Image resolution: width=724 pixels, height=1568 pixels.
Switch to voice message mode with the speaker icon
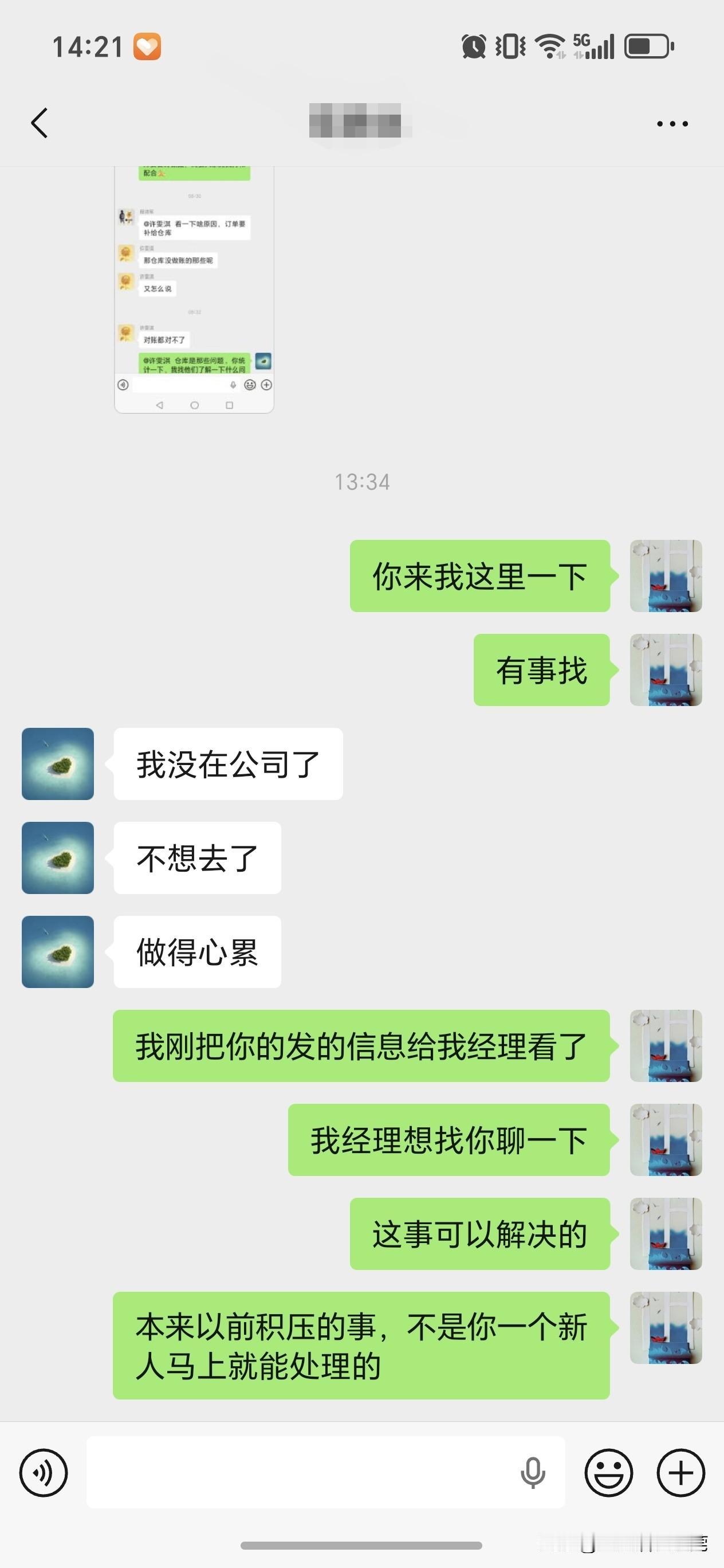[43, 1473]
